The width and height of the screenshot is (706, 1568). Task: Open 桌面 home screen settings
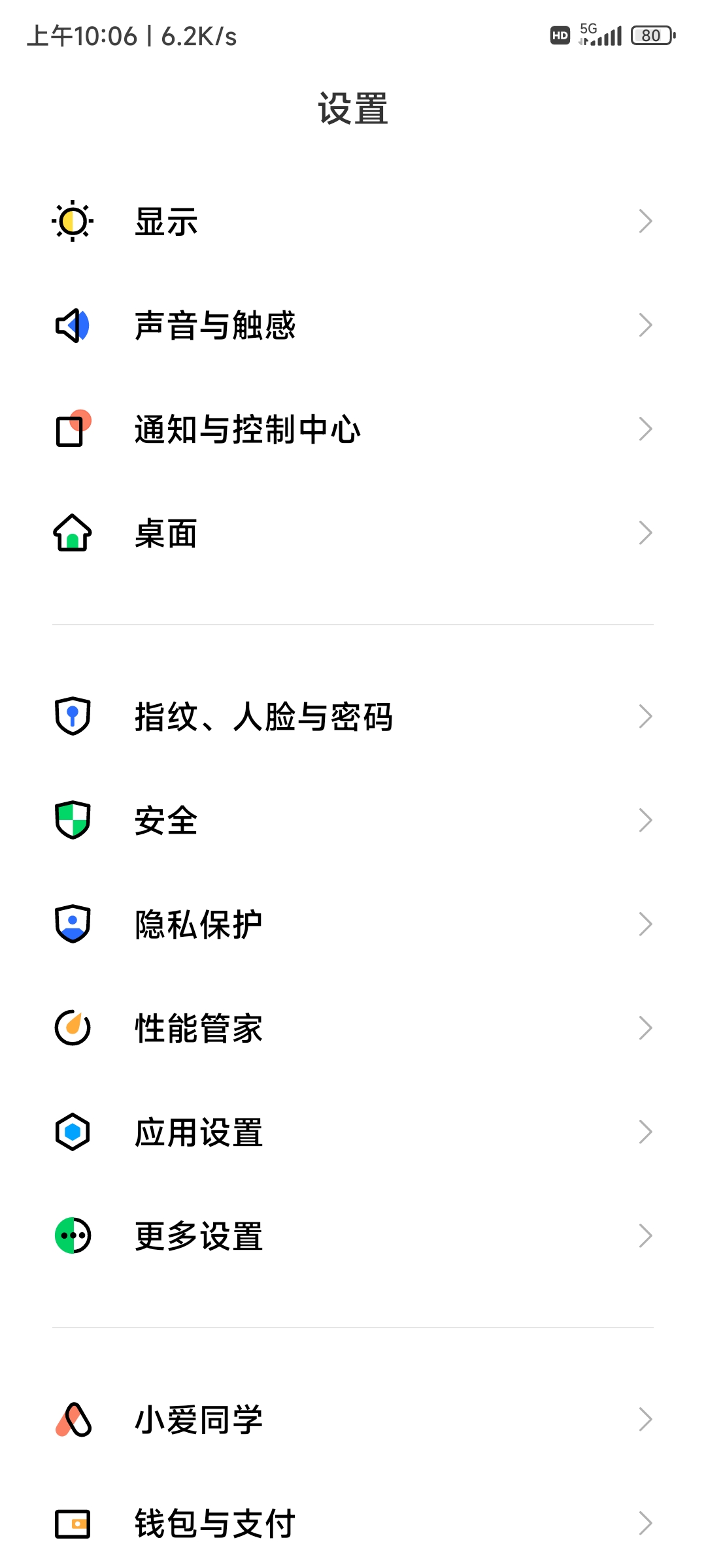(353, 533)
